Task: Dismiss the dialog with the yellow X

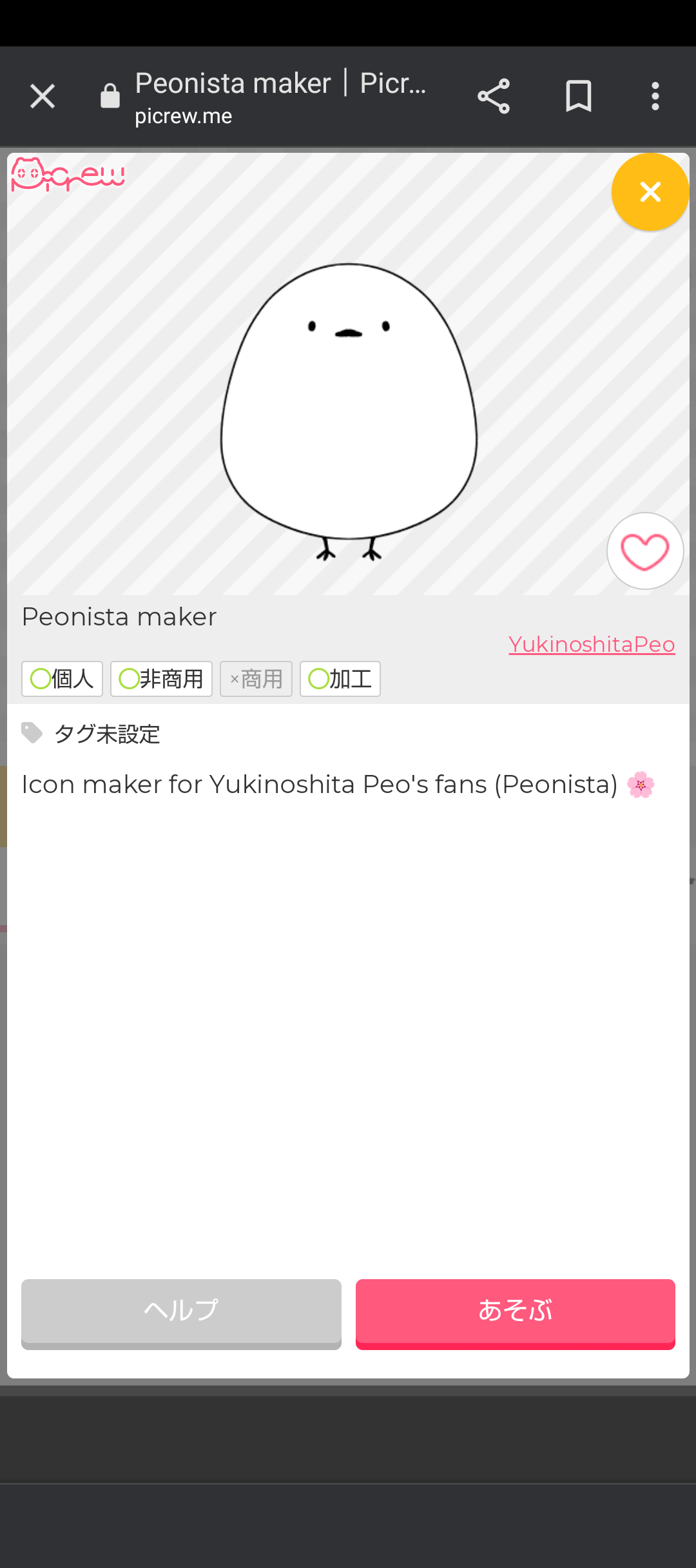Action: [x=650, y=191]
